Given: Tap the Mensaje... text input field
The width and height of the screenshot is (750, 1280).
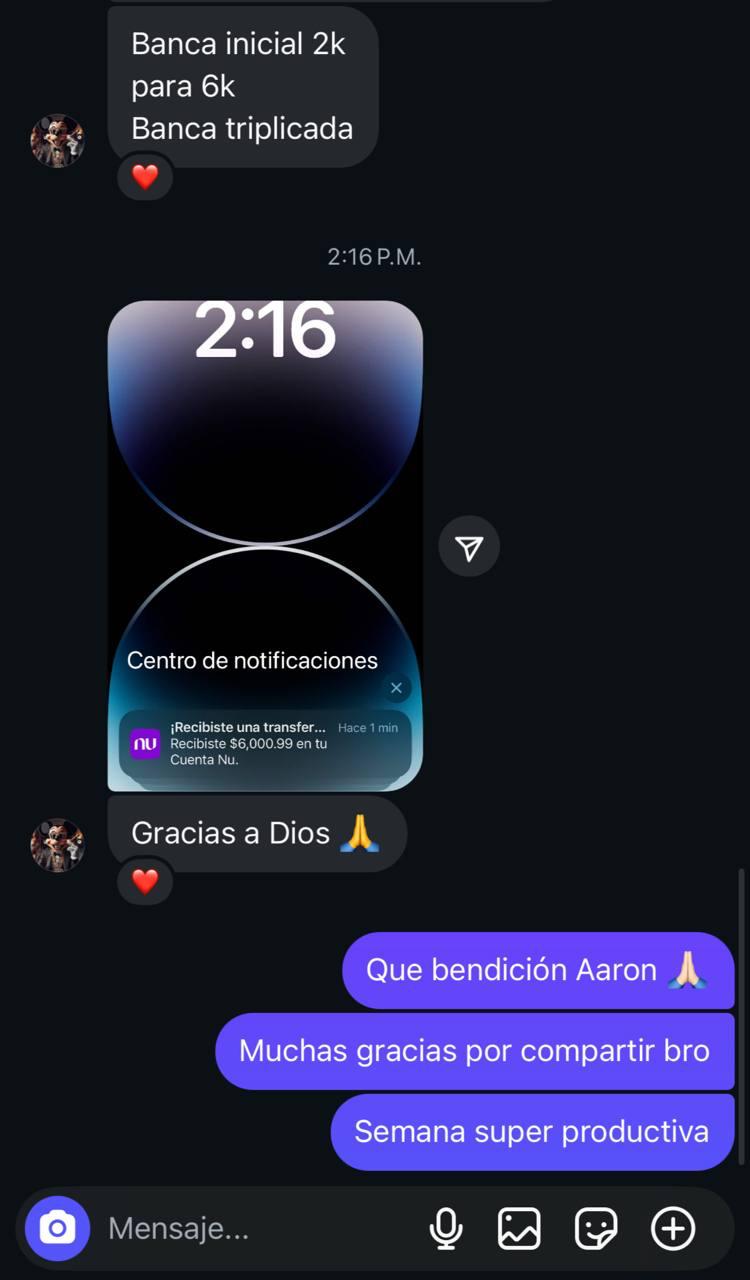Looking at the screenshot, I should 250,1228.
